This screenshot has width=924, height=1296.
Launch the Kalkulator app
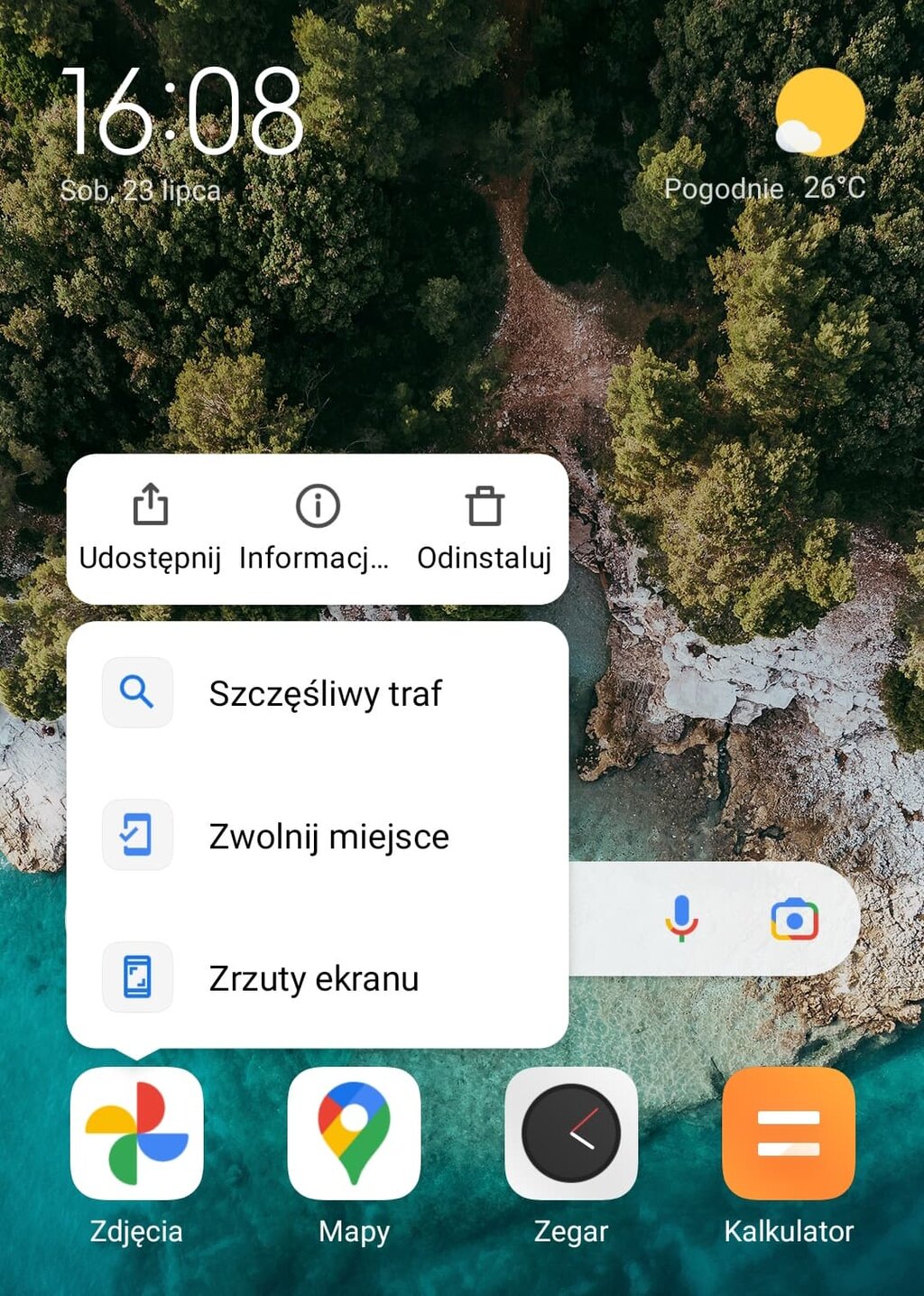(789, 1134)
